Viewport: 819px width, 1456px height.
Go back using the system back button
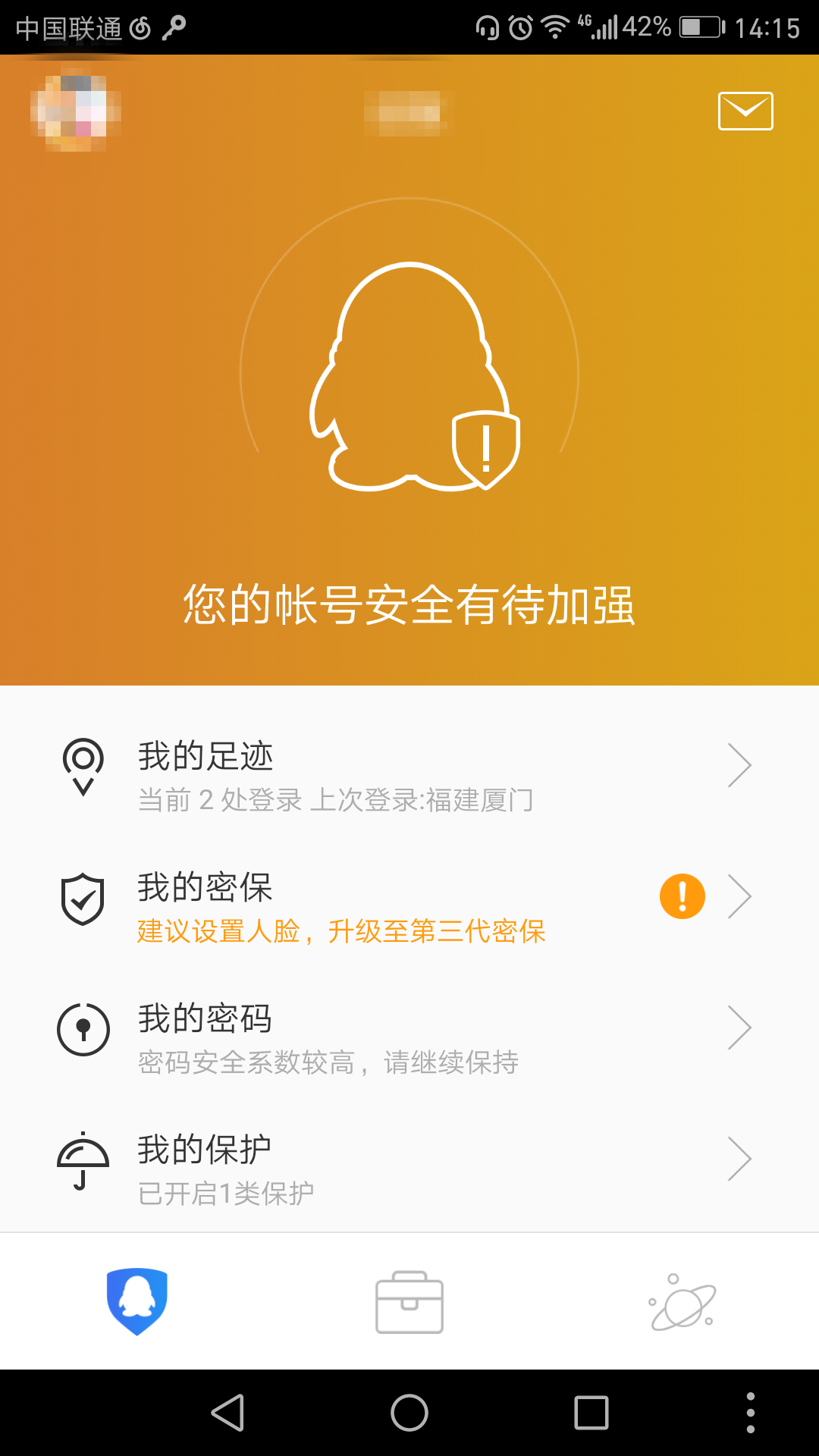227,1413
